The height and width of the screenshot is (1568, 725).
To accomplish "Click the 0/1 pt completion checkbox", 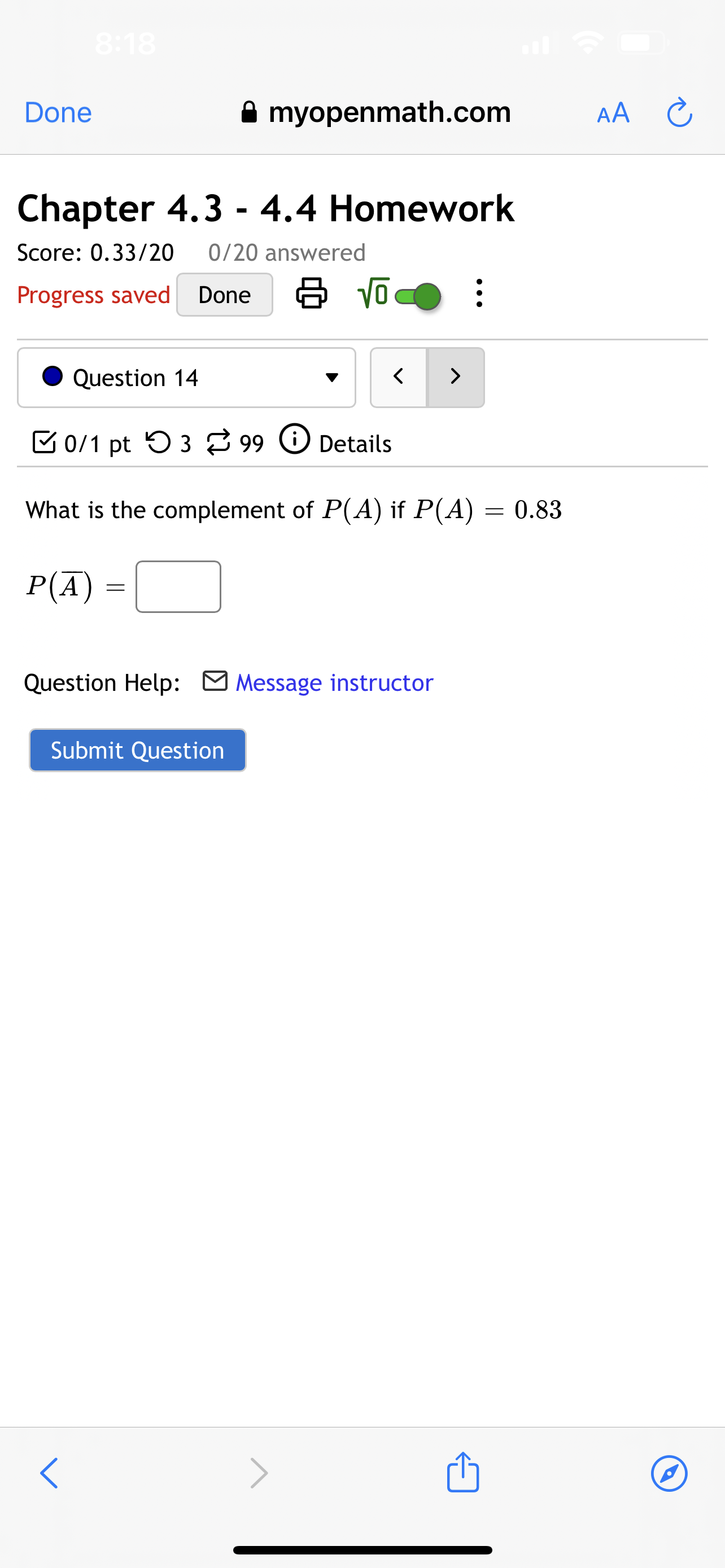I will pyautogui.click(x=44, y=443).
